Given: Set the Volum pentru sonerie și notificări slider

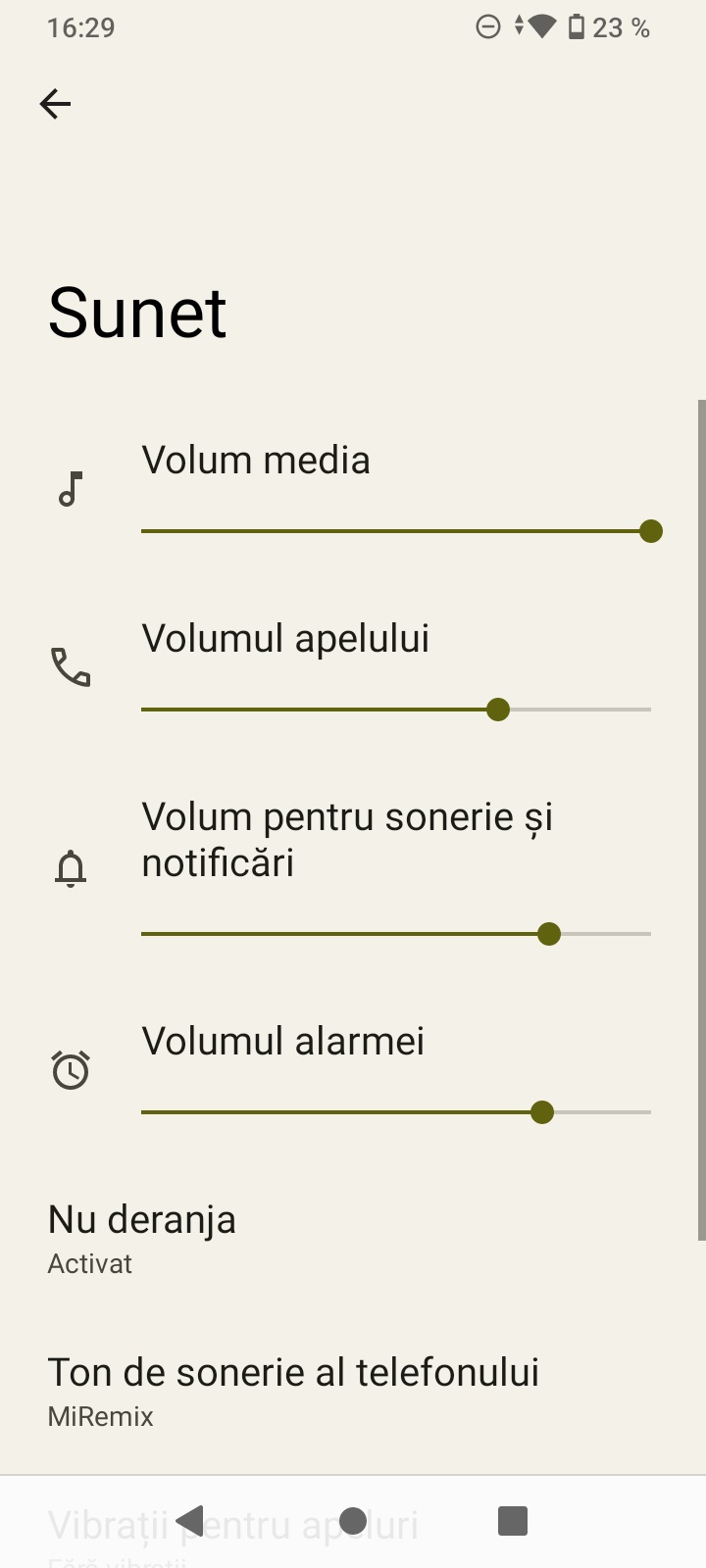Looking at the screenshot, I should [x=396, y=934].
